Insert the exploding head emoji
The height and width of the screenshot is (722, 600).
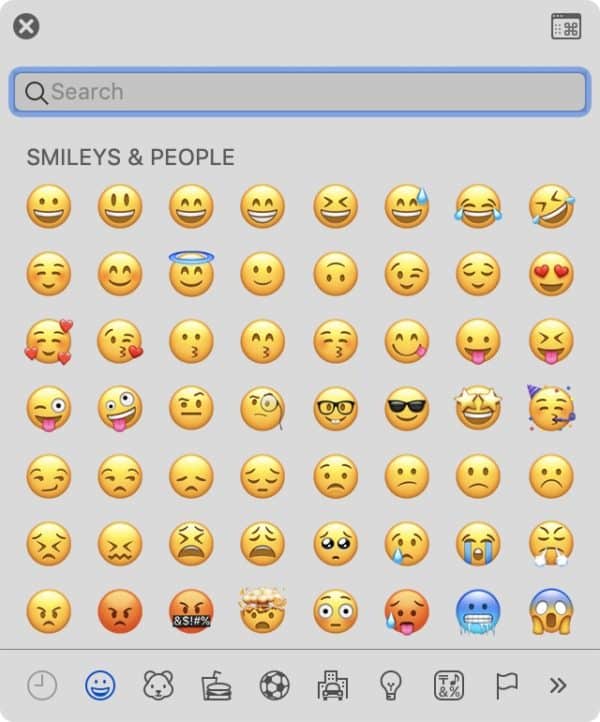263,609
